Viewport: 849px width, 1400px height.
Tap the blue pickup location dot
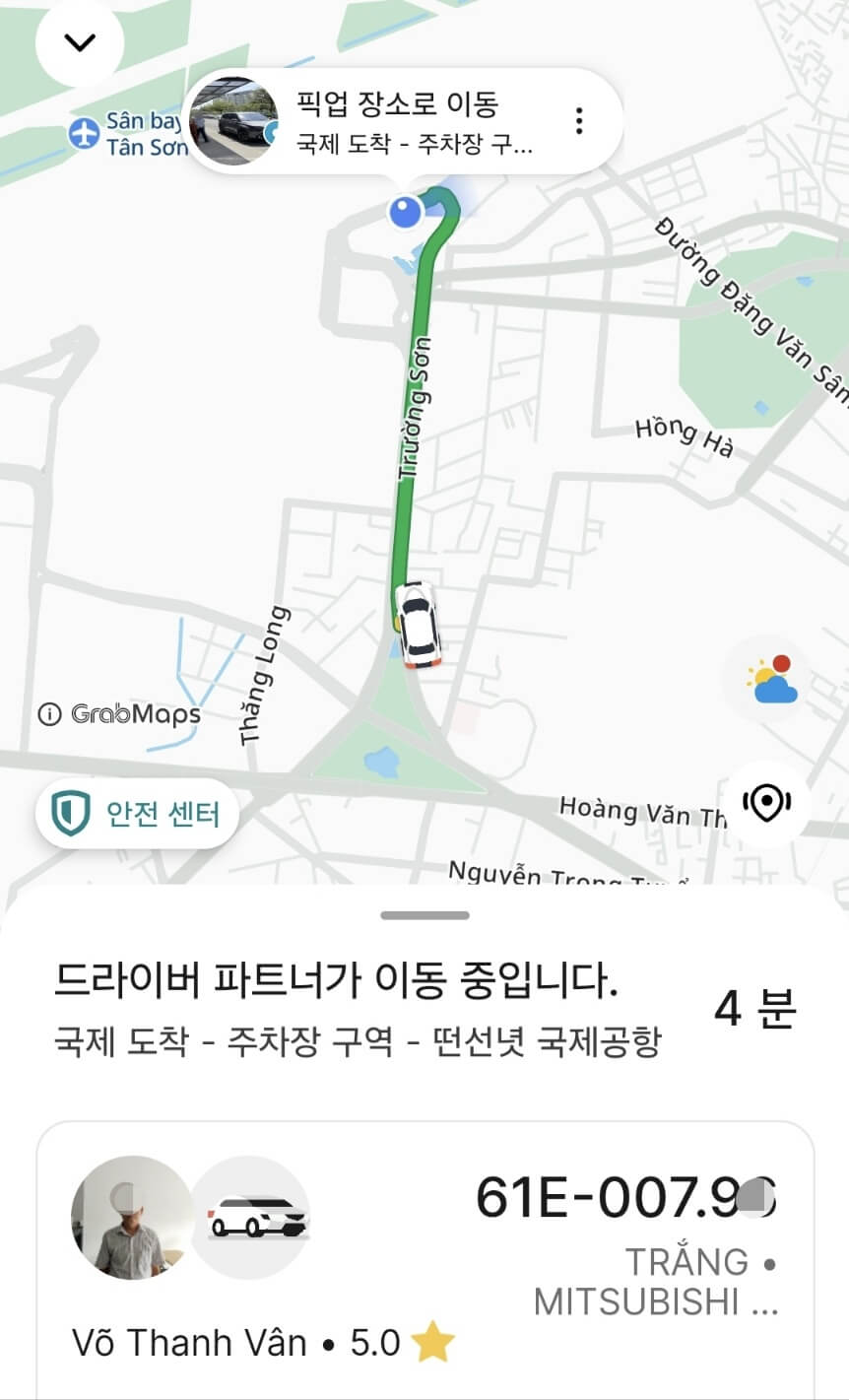point(404,212)
